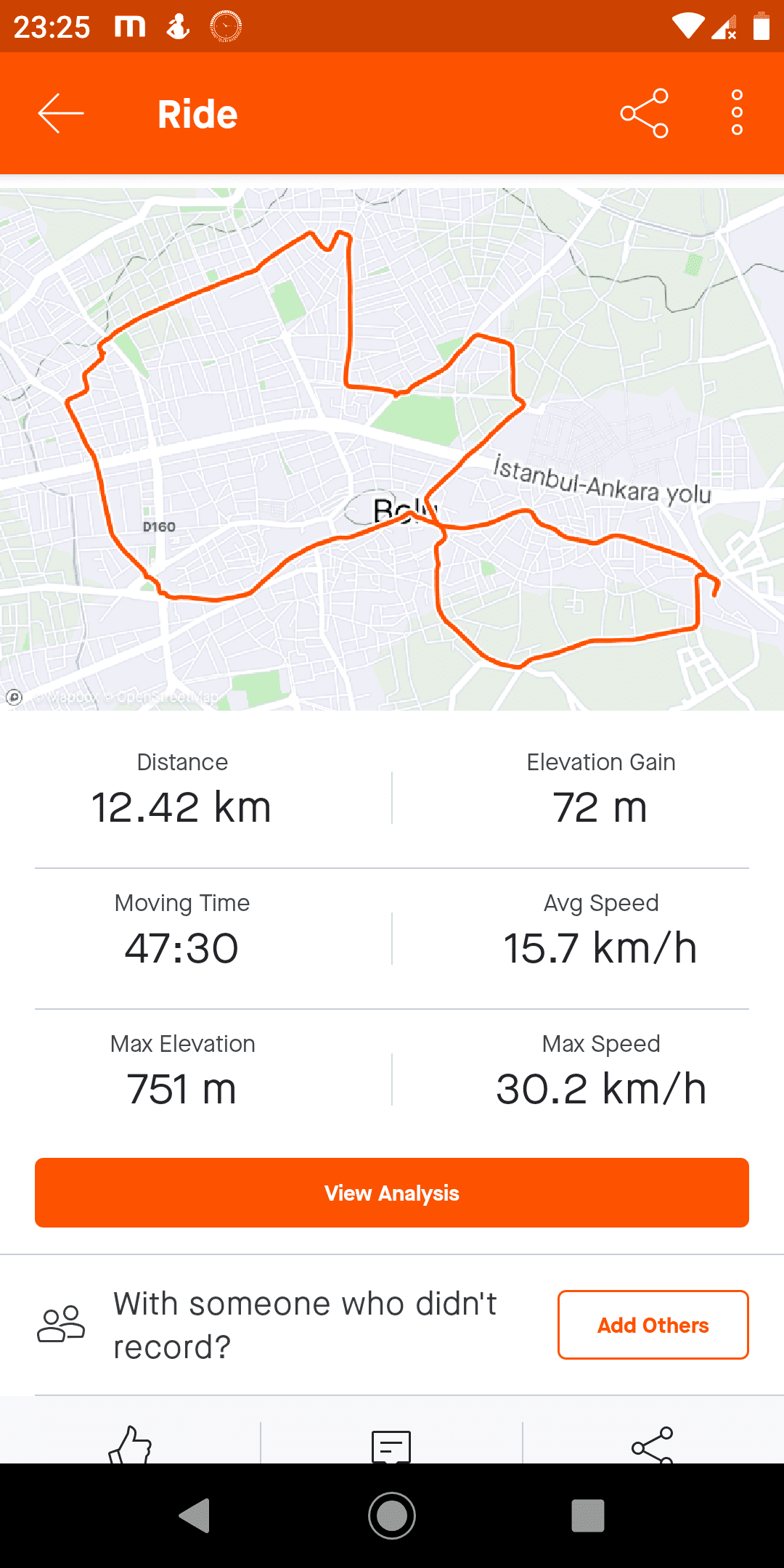The height and width of the screenshot is (1568, 784).
Task: Open the ride route map
Action: [392, 449]
